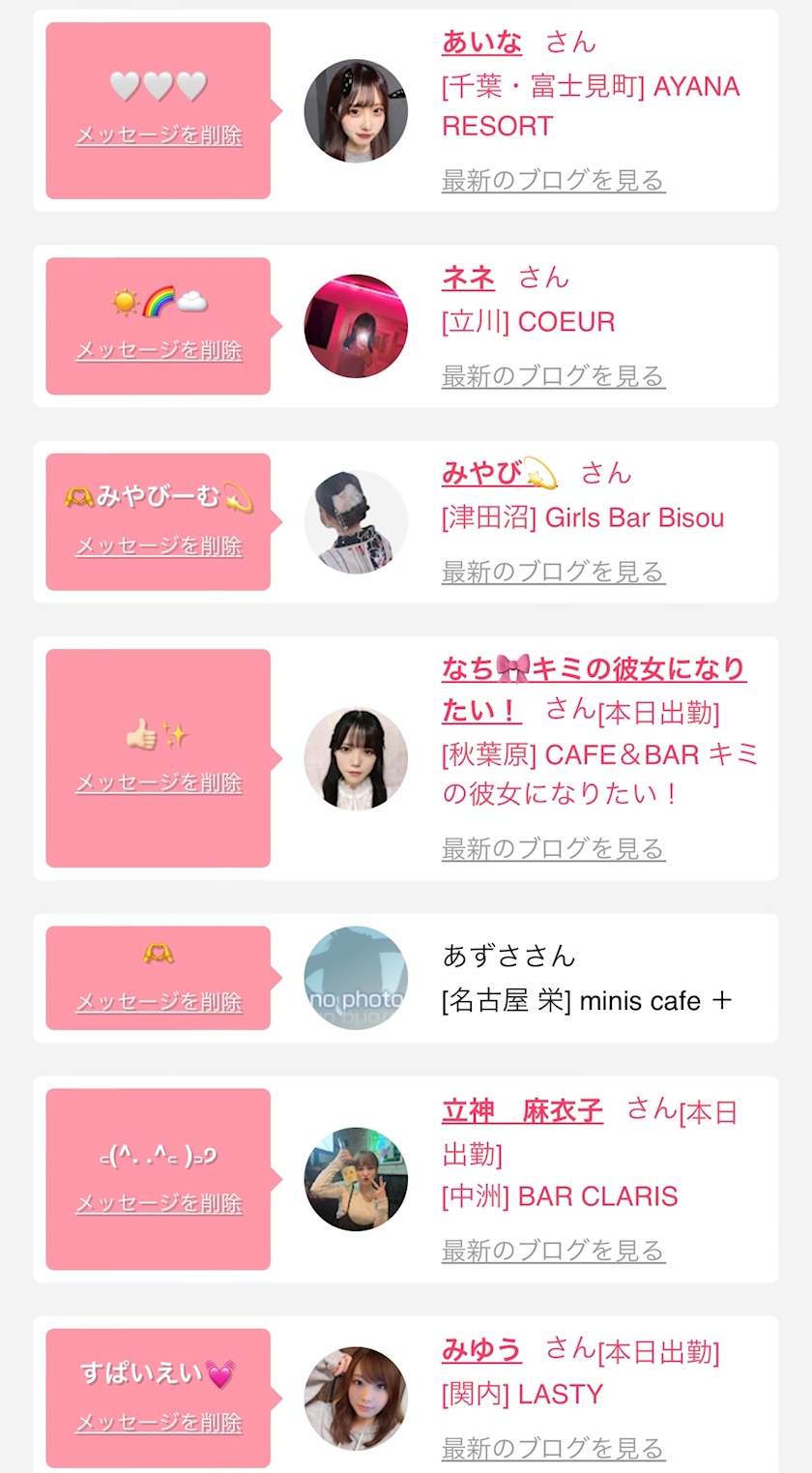The width and height of the screenshot is (812, 1473).
Task: View the latest blog of なち
Action: [553, 849]
